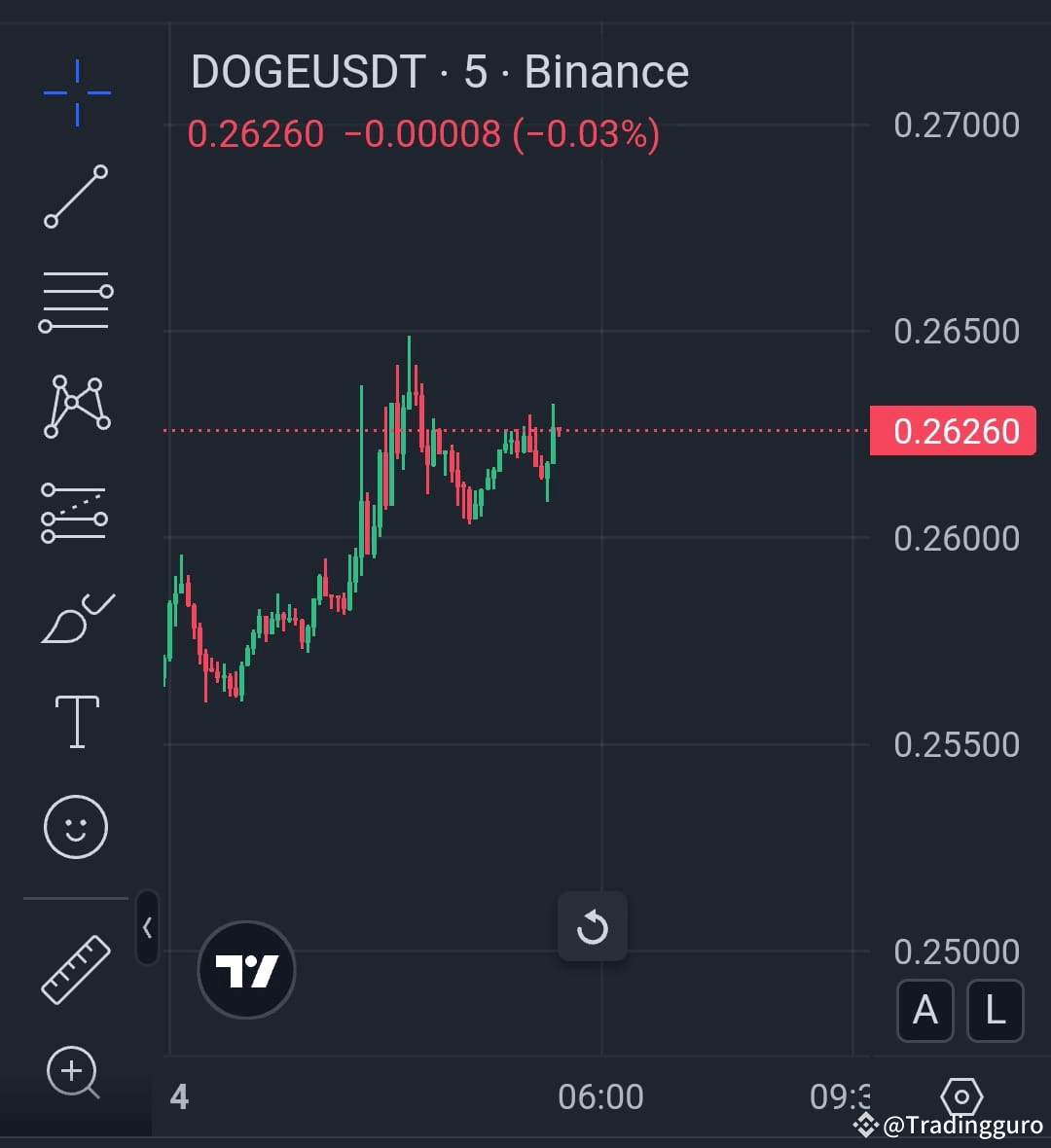1051x1148 pixels.
Task: Toggle auto scale with the A button
Action: pos(924,1011)
